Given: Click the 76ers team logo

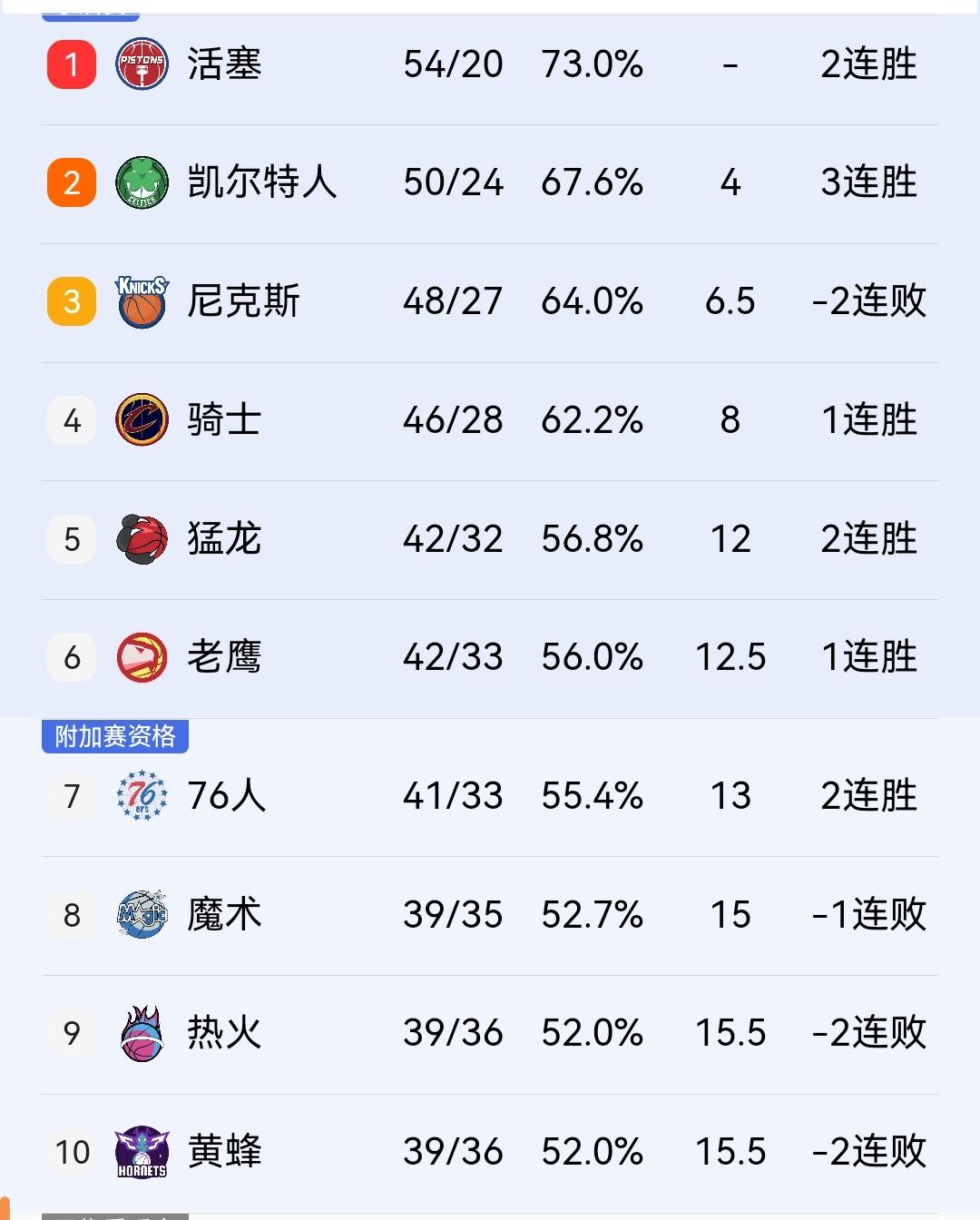Looking at the screenshot, I should (x=141, y=795).
